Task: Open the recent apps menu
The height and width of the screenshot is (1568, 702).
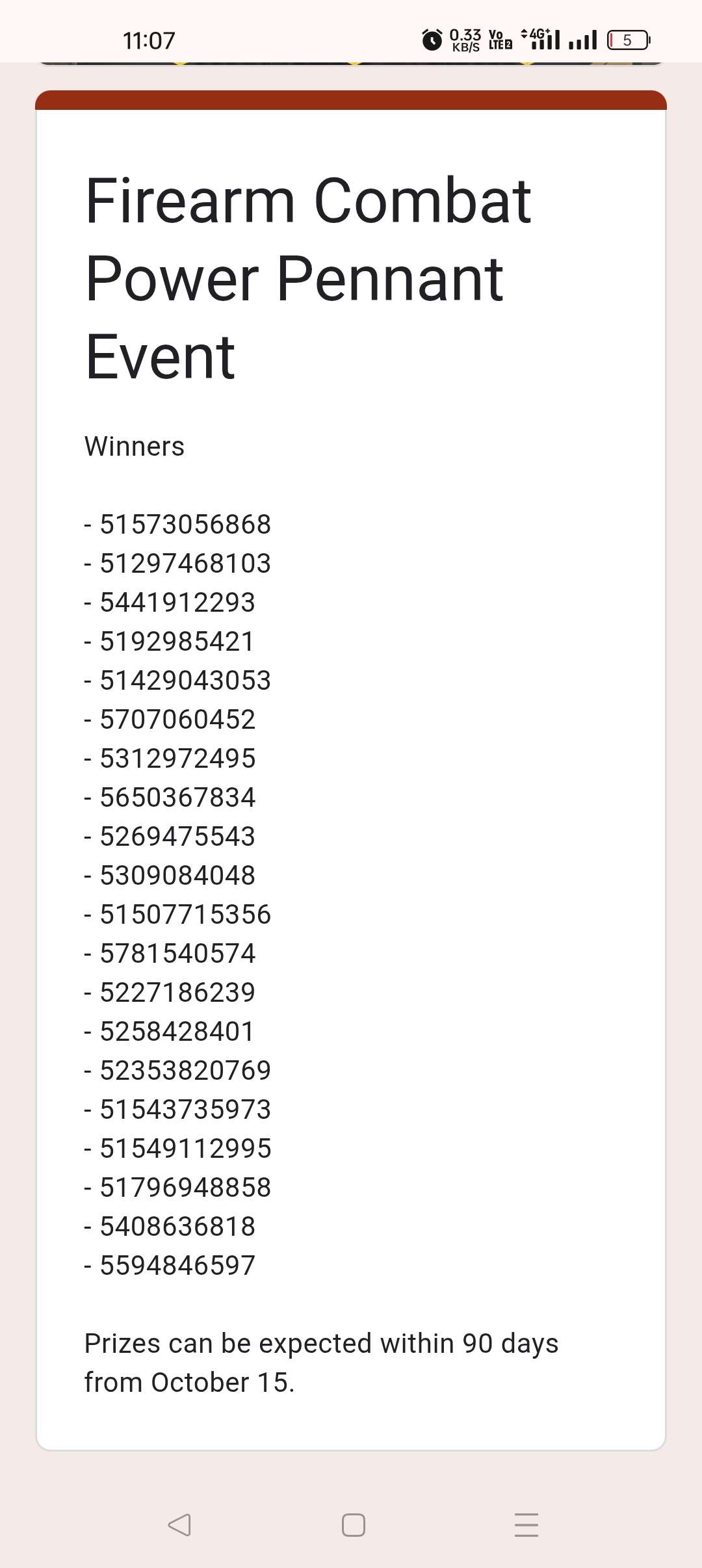Action: 526,1524
